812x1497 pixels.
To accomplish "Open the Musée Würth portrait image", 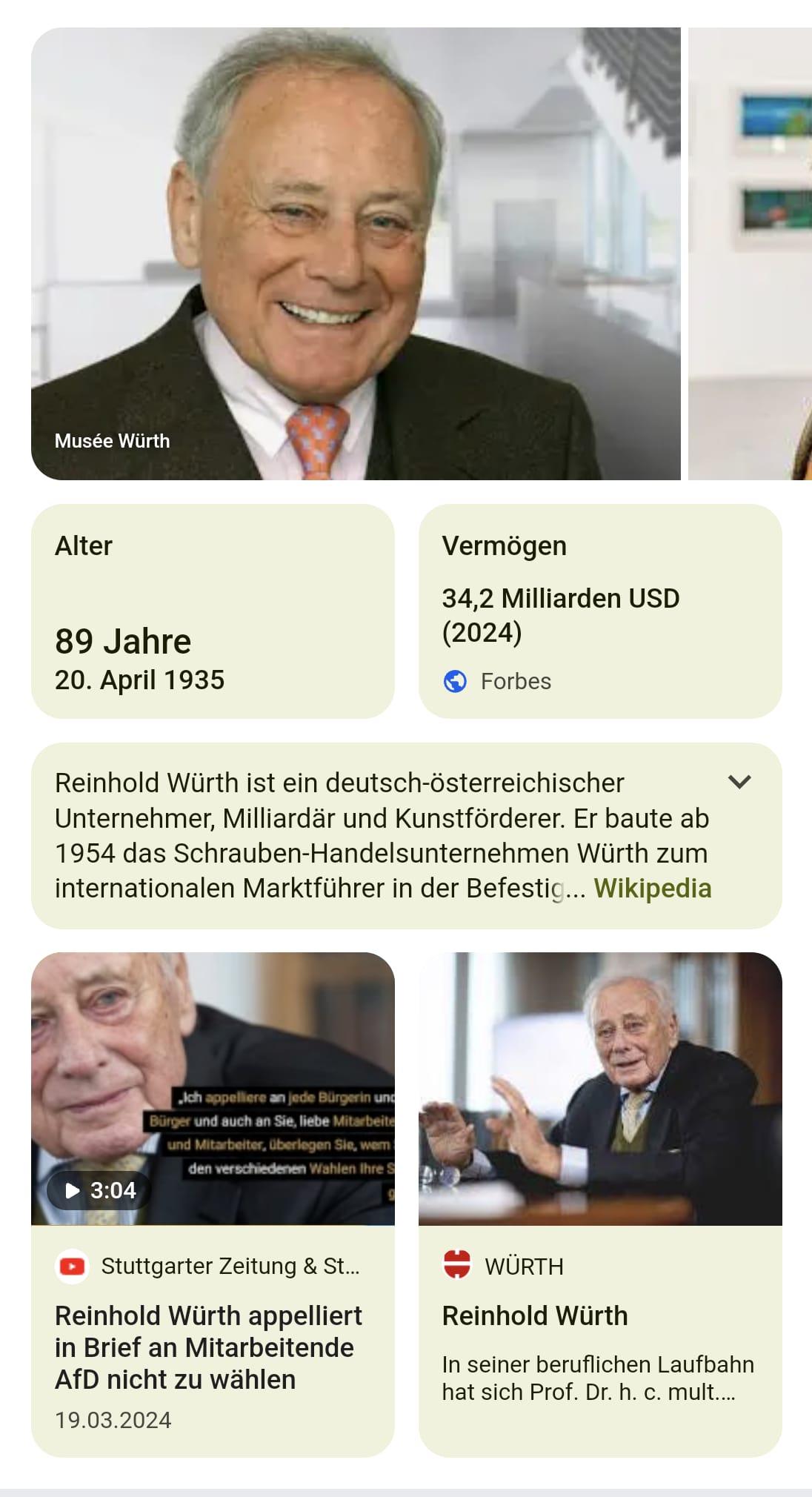I will [356, 253].
